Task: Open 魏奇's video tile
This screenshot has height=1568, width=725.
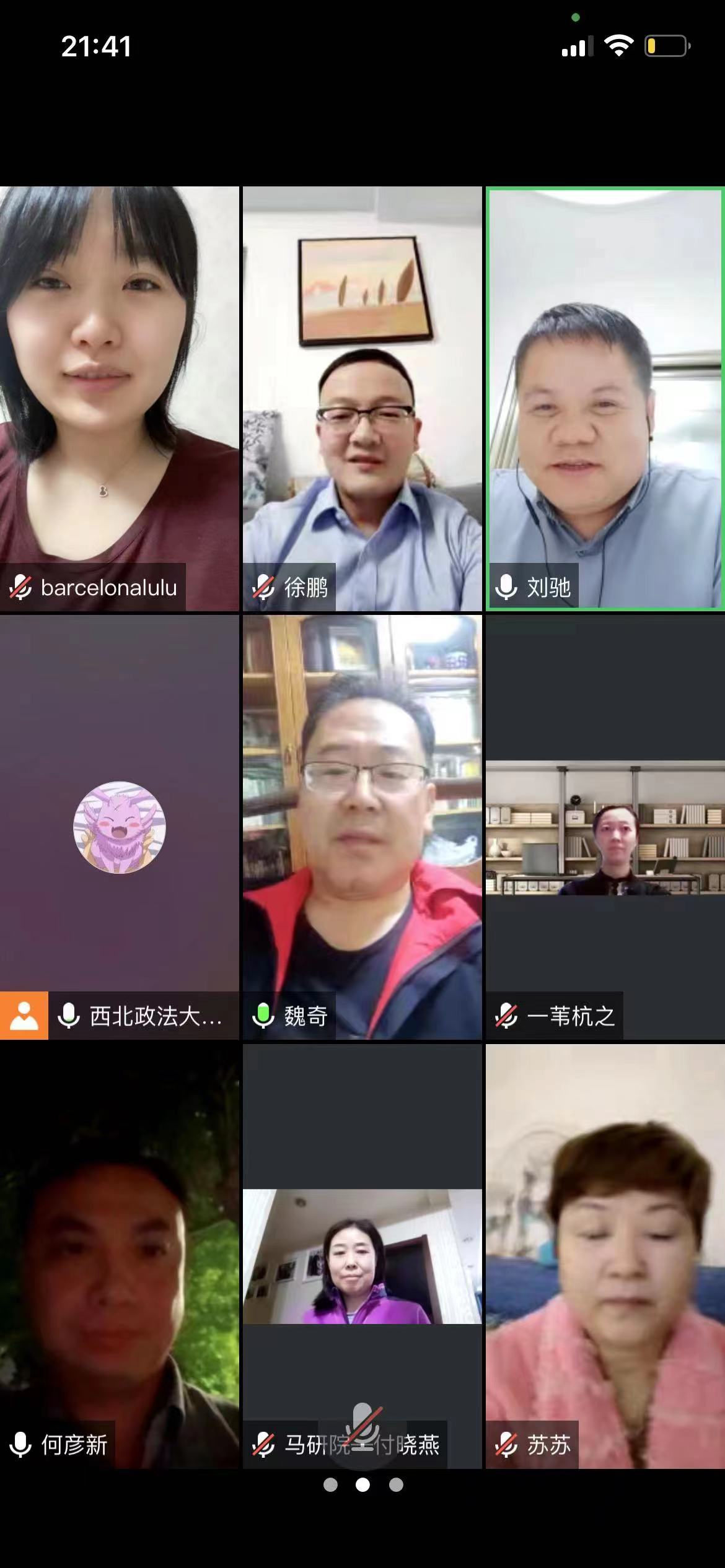Action: click(x=362, y=827)
